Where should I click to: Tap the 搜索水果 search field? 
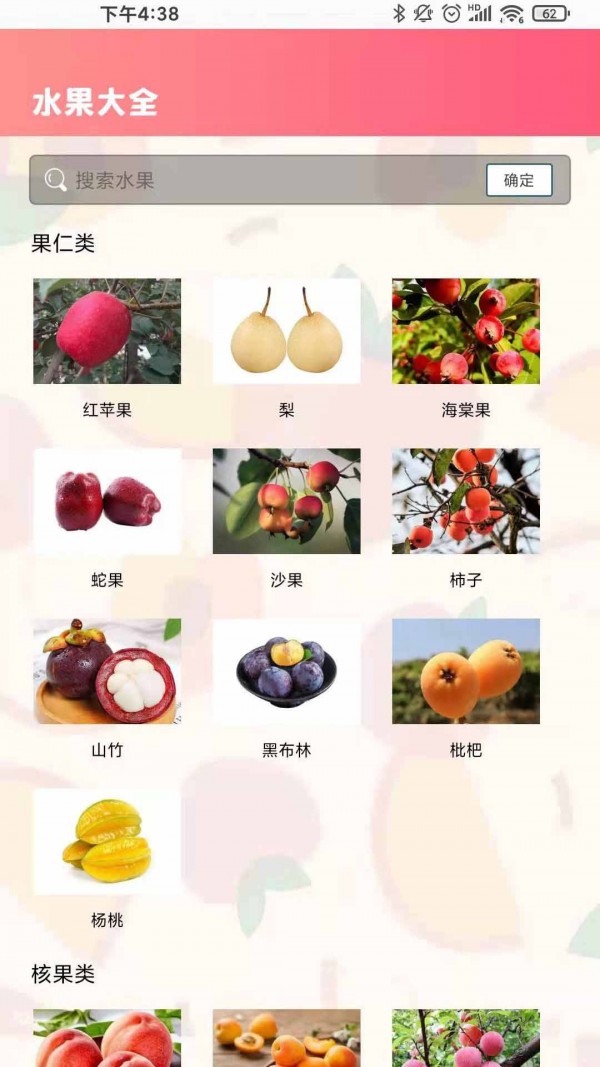click(x=260, y=181)
